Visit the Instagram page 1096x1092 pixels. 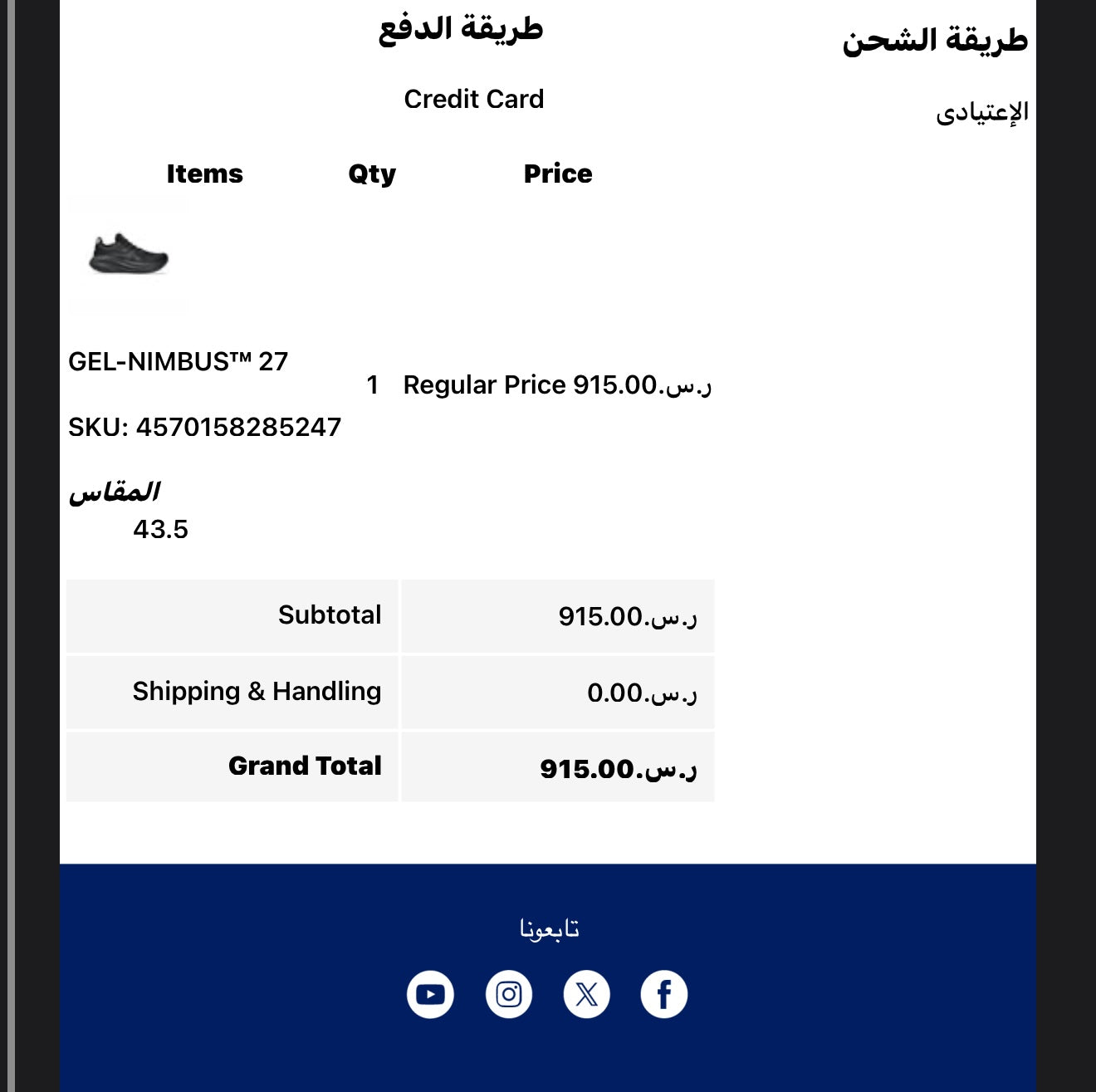coord(508,994)
